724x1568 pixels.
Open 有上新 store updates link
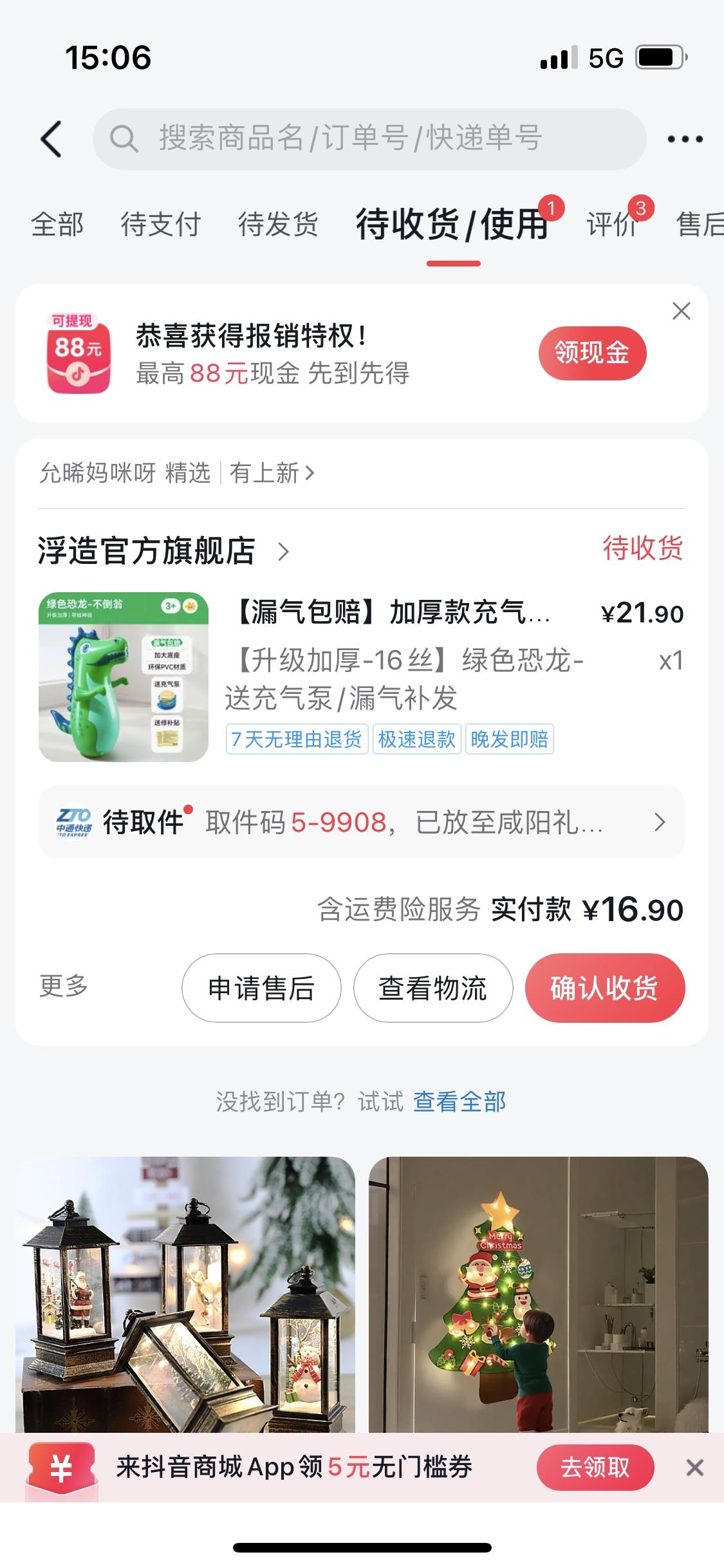coord(270,473)
